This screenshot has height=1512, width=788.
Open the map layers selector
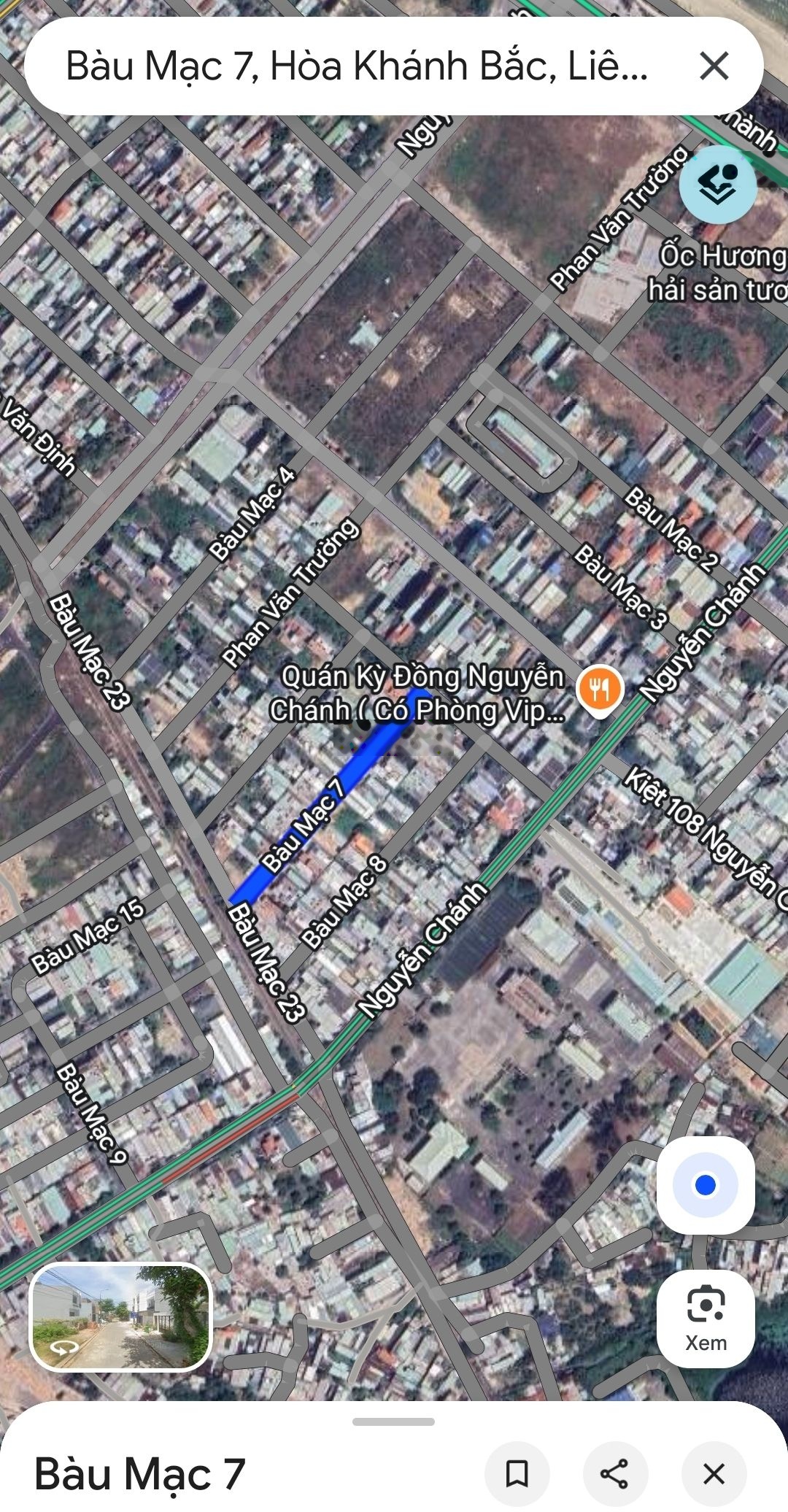[x=717, y=185]
